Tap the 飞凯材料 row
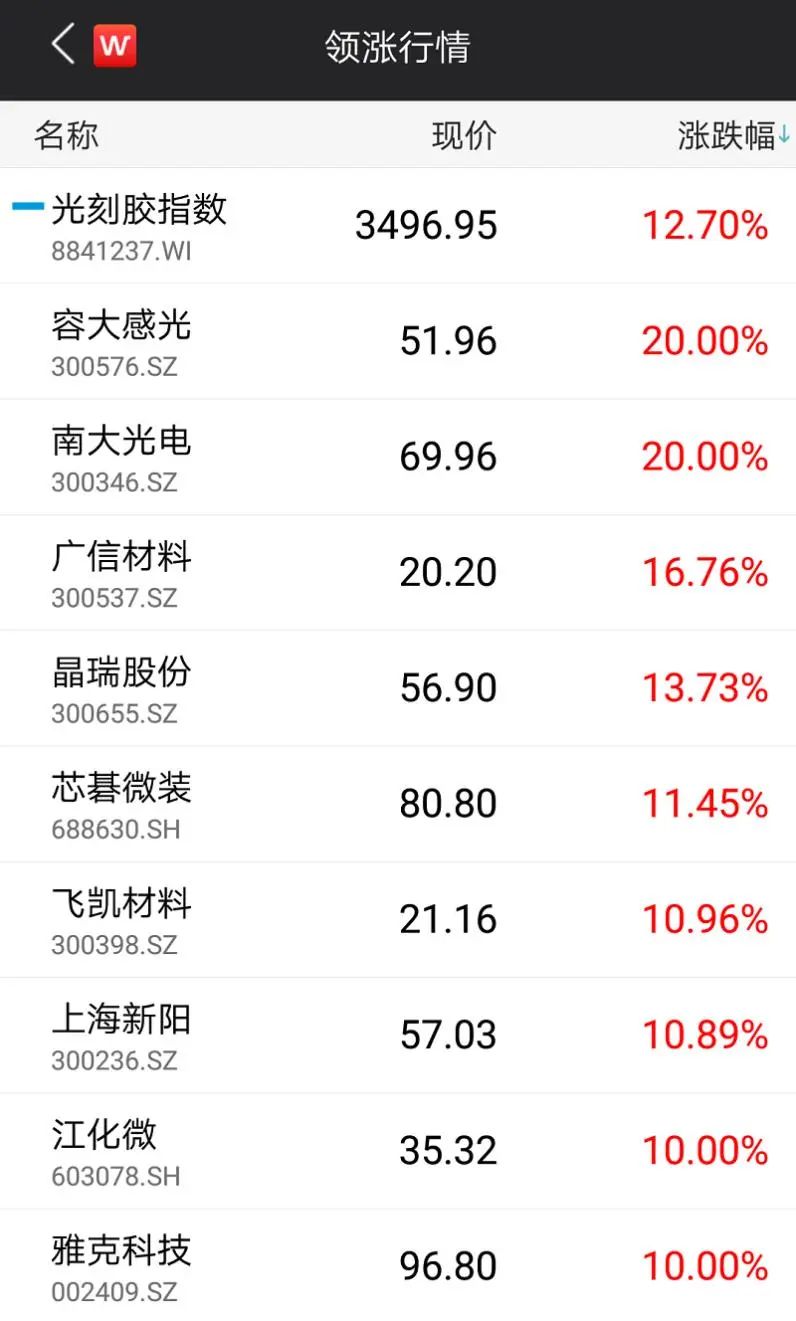This screenshot has height=1321, width=796. click(398, 920)
